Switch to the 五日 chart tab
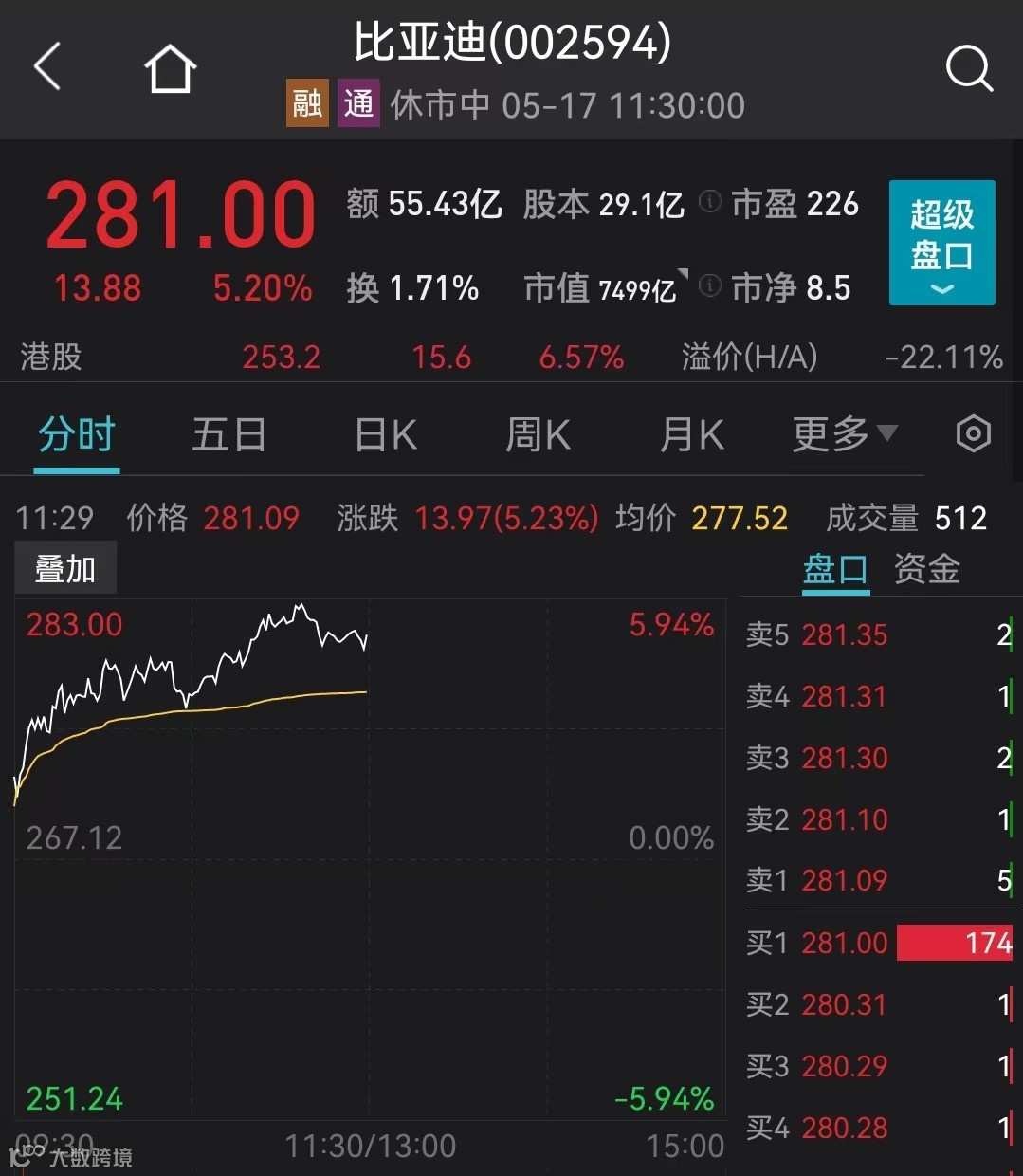The height and width of the screenshot is (1176, 1023). click(x=228, y=435)
